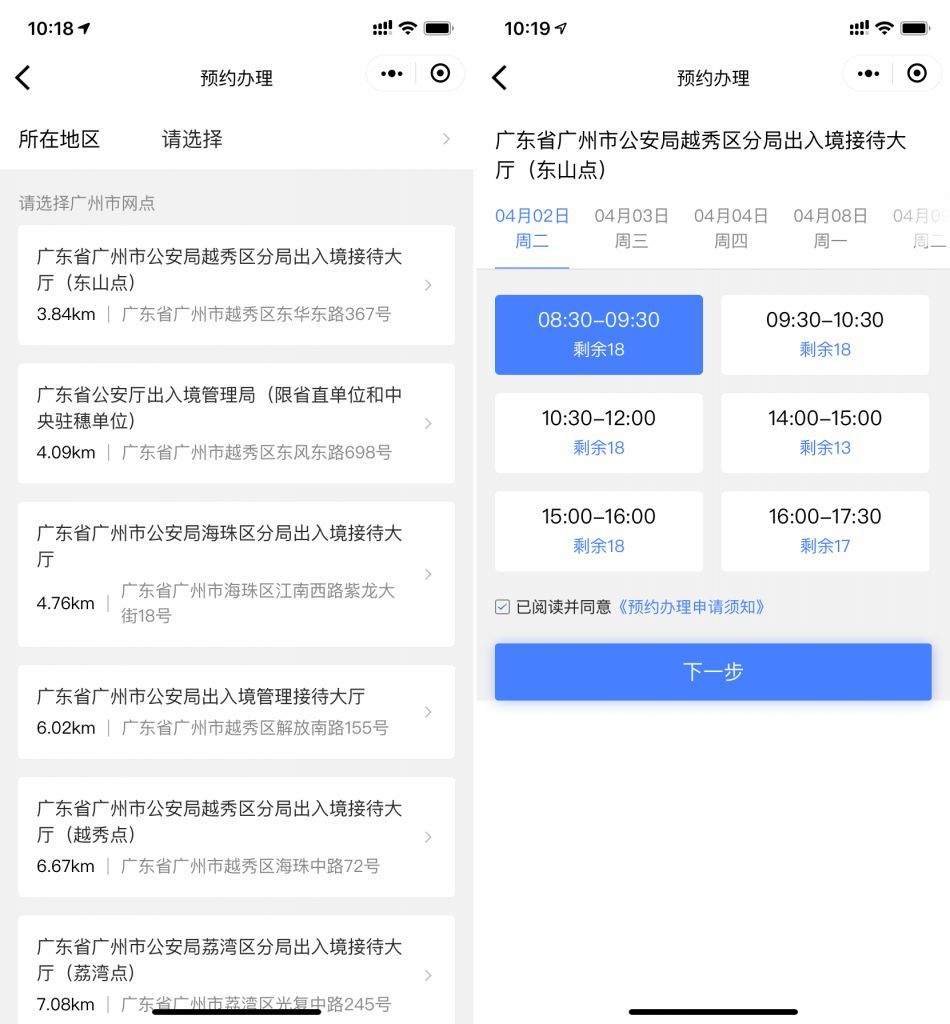
Task: Select 广东省公安厅出入境管理局 outlet
Action: pos(236,423)
